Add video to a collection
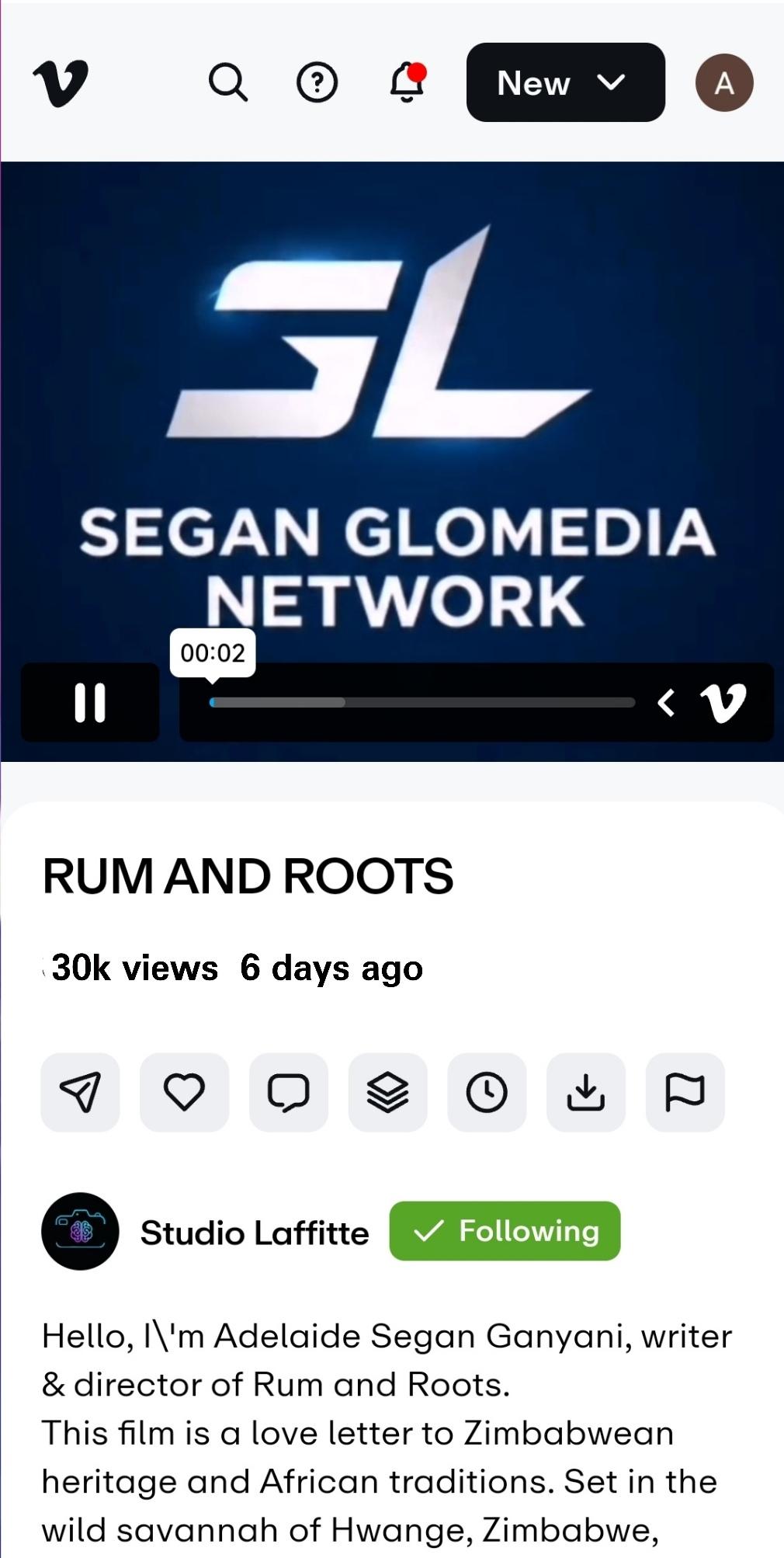This screenshot has height=1558, width=784. pos(387,1092)
